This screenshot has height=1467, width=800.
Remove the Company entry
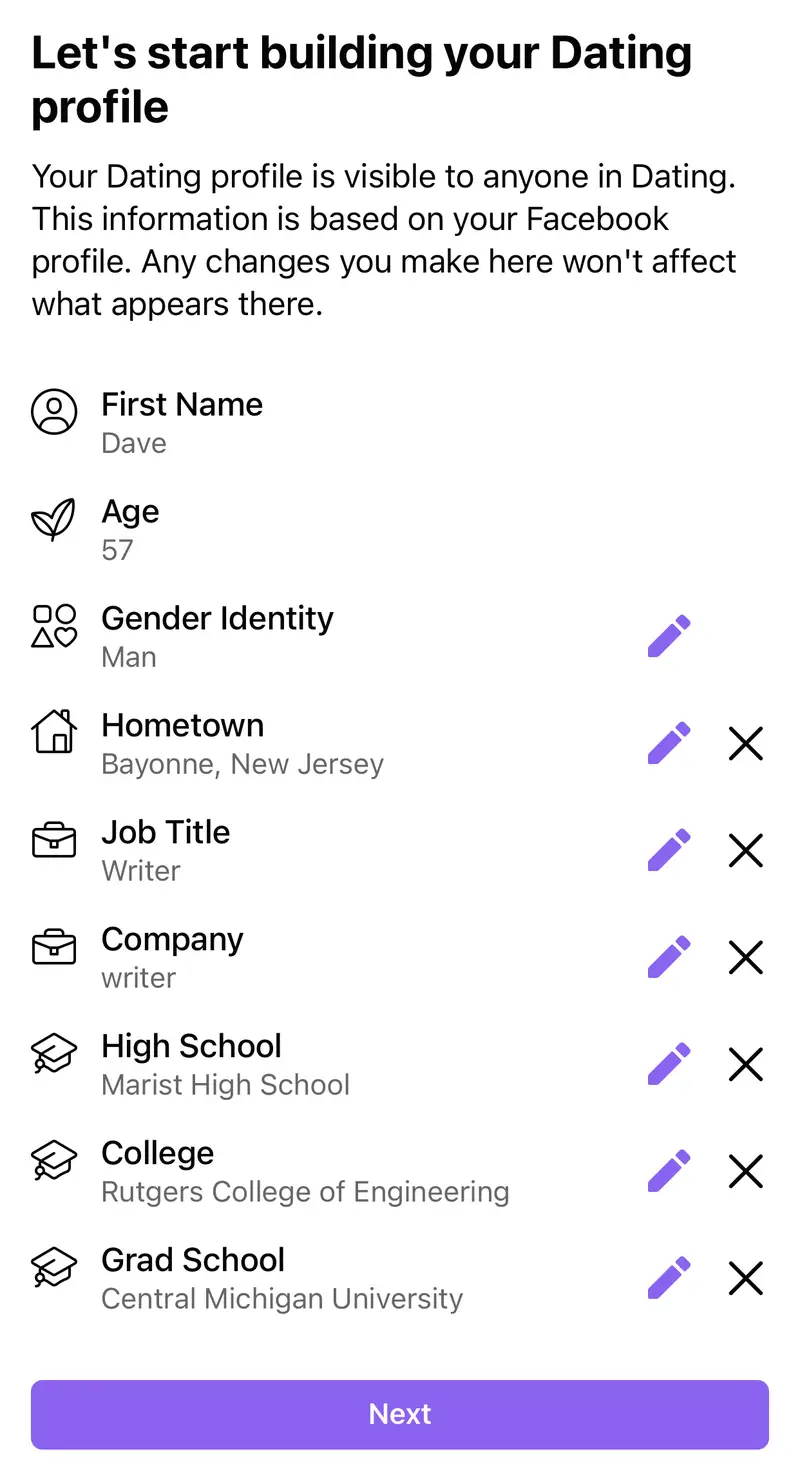(745, 957)
